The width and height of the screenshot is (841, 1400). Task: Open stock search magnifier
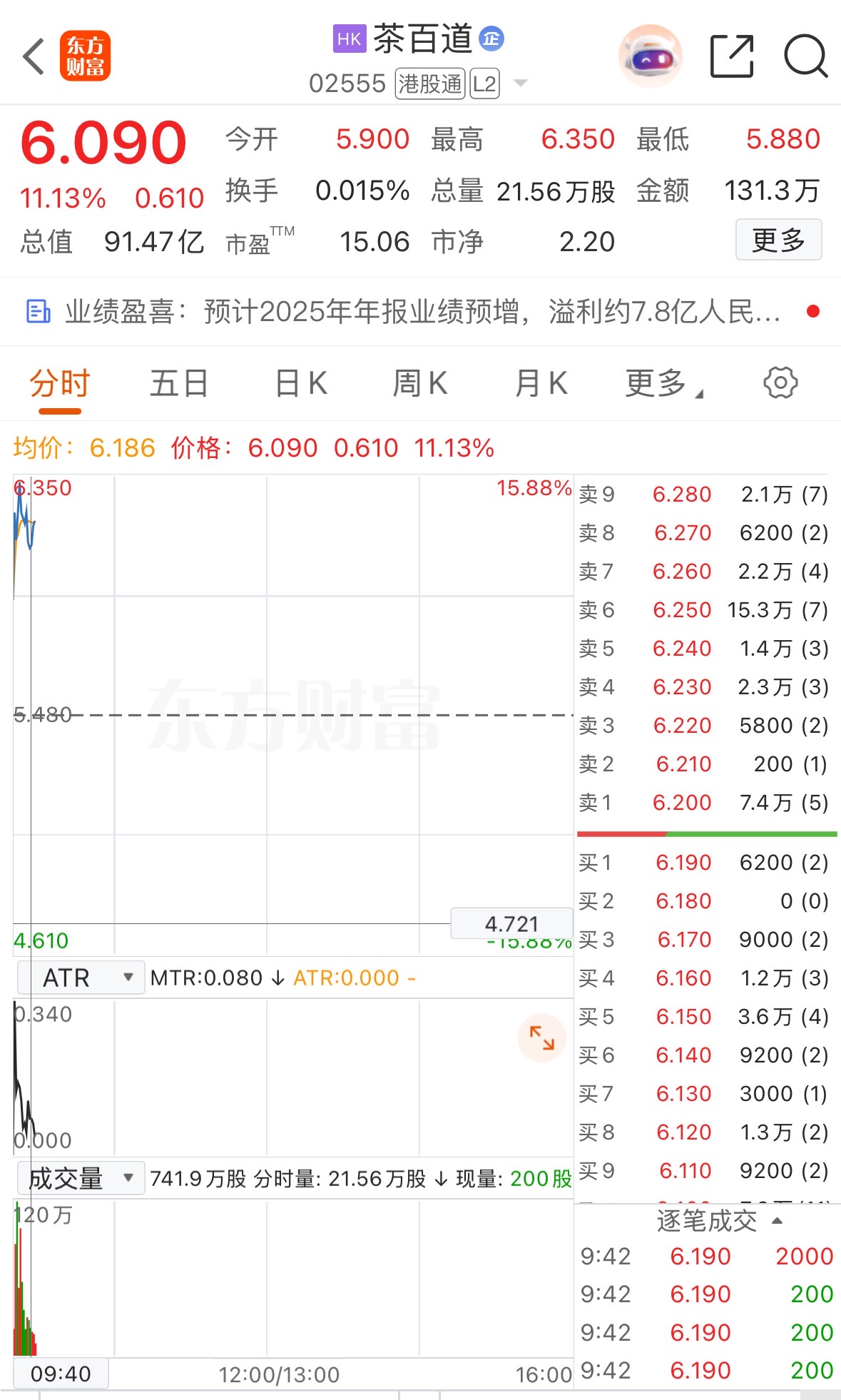point(805,56)
